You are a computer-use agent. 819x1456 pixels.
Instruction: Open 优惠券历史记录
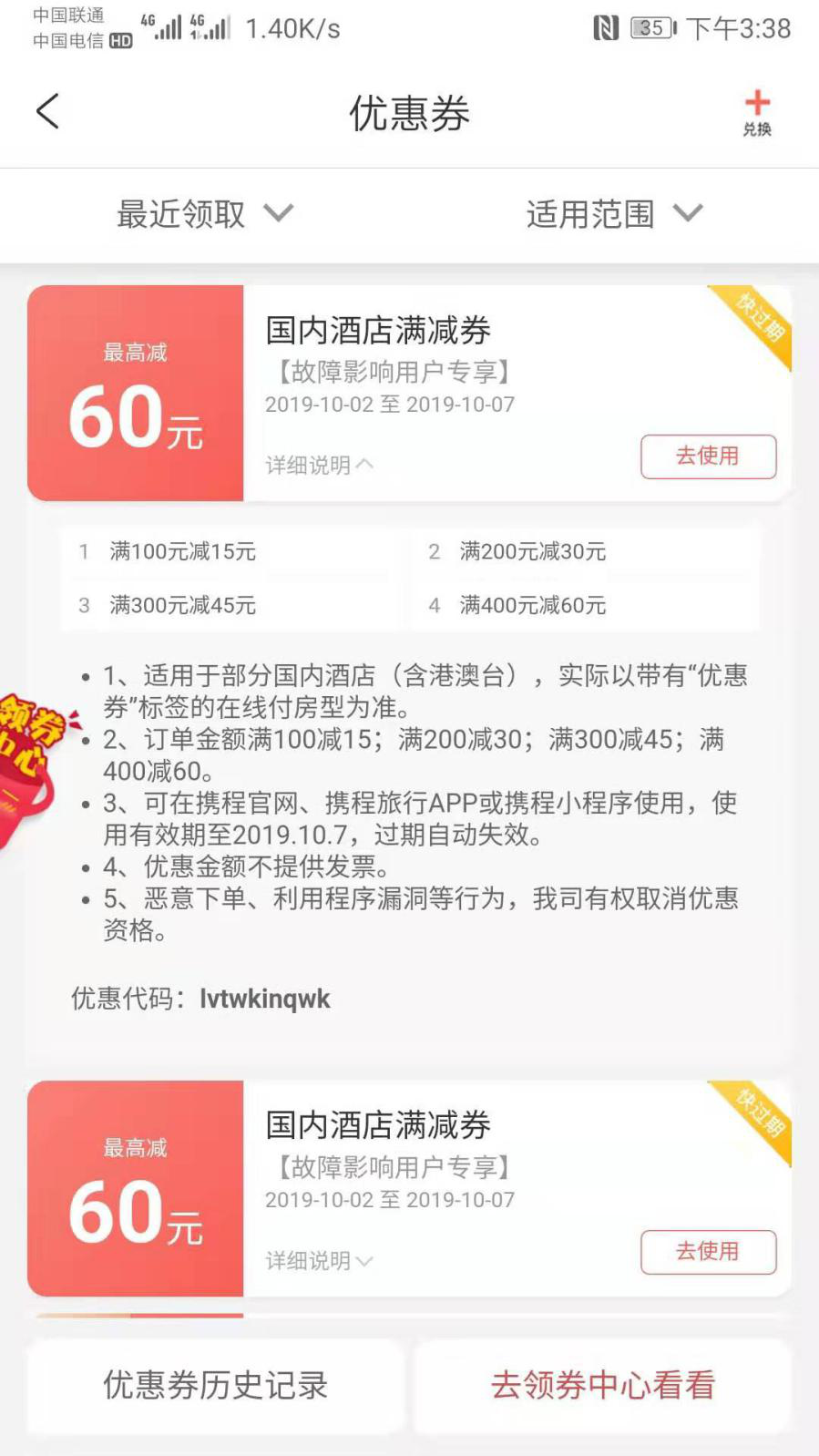point(215,1385)
